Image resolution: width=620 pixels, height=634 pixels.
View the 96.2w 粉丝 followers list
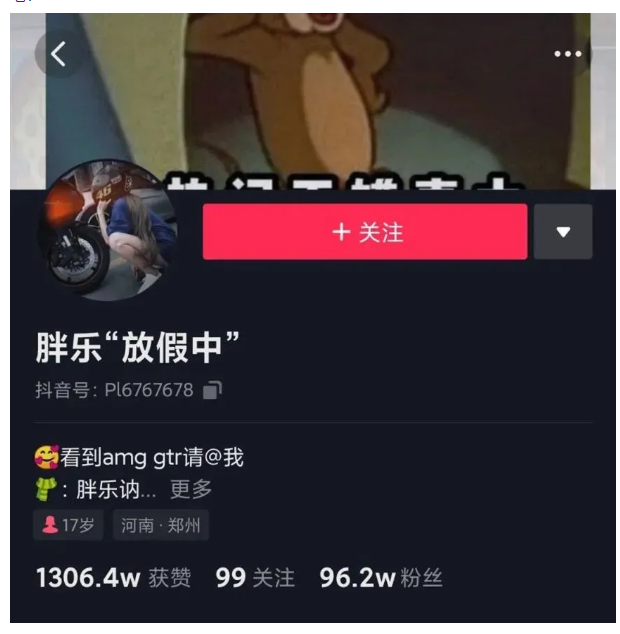pyautogui.click(x=380, y=578)
